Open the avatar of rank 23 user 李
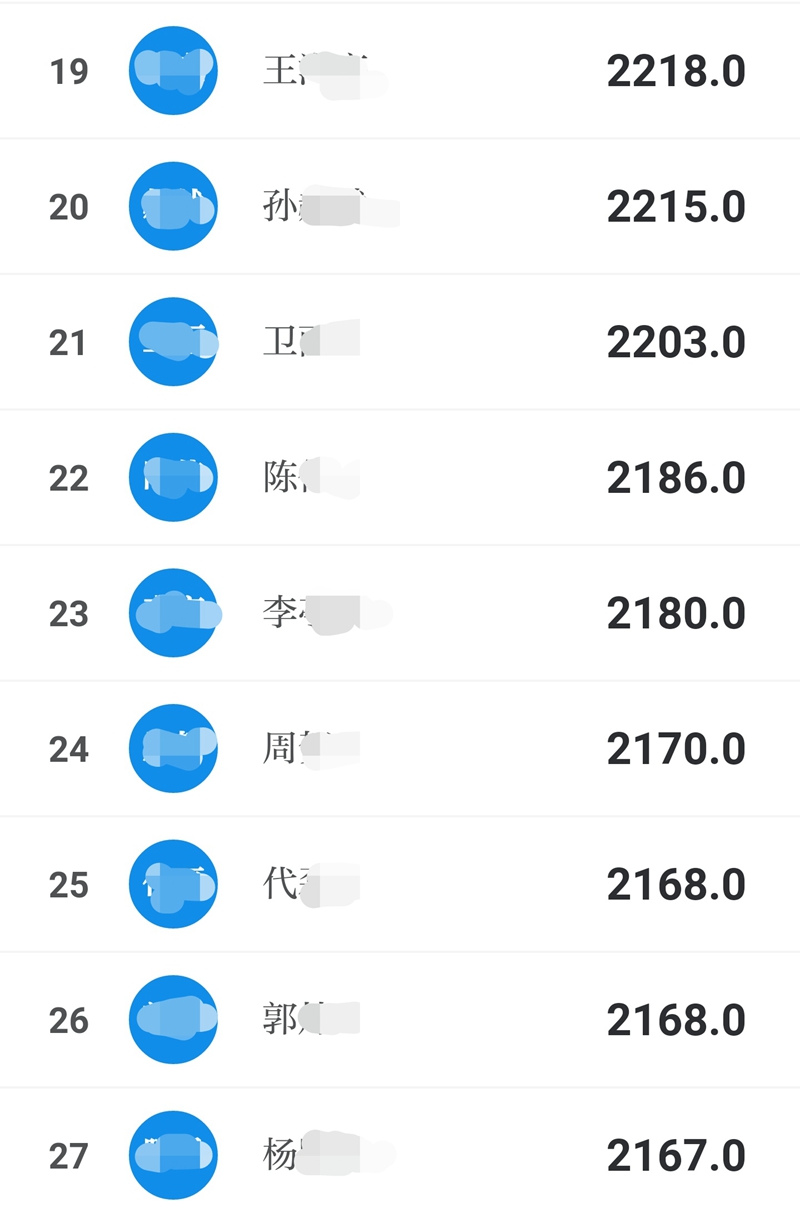This screenshot has width=800, height=1218. 172,613
